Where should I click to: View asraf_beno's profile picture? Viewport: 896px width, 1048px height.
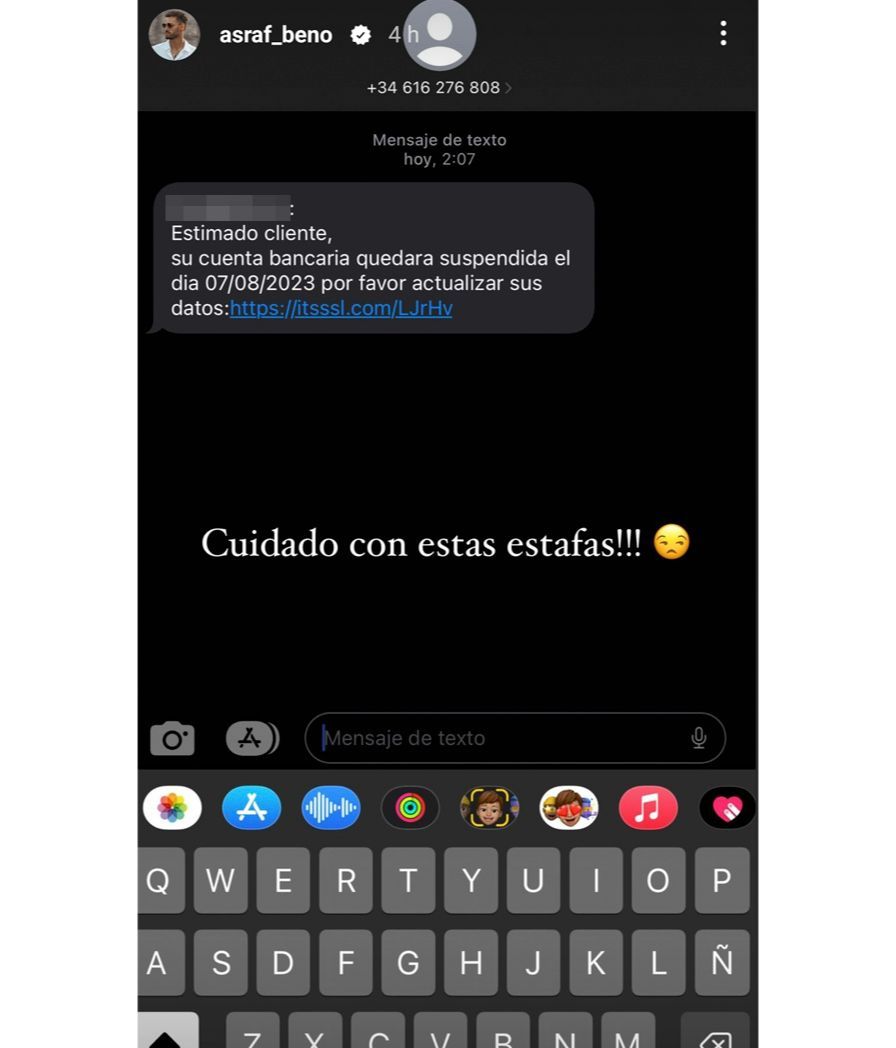pos(174,33)
